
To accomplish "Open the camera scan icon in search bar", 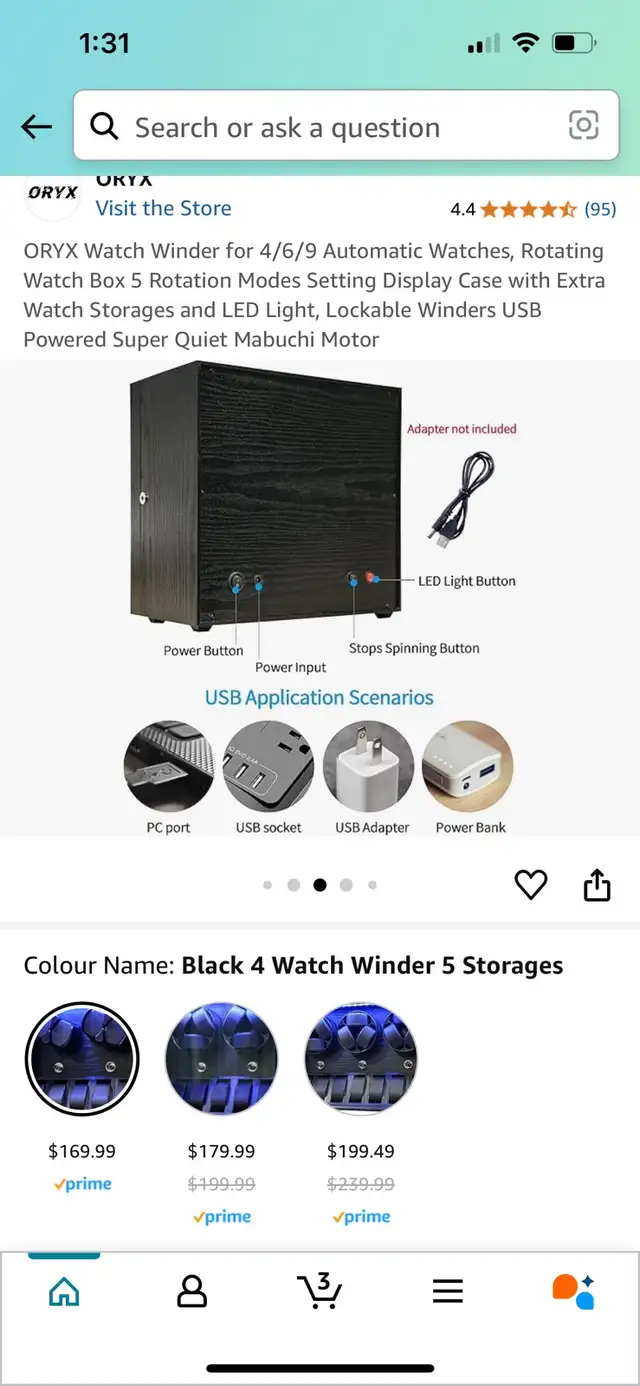I will (x=583, y=126).
